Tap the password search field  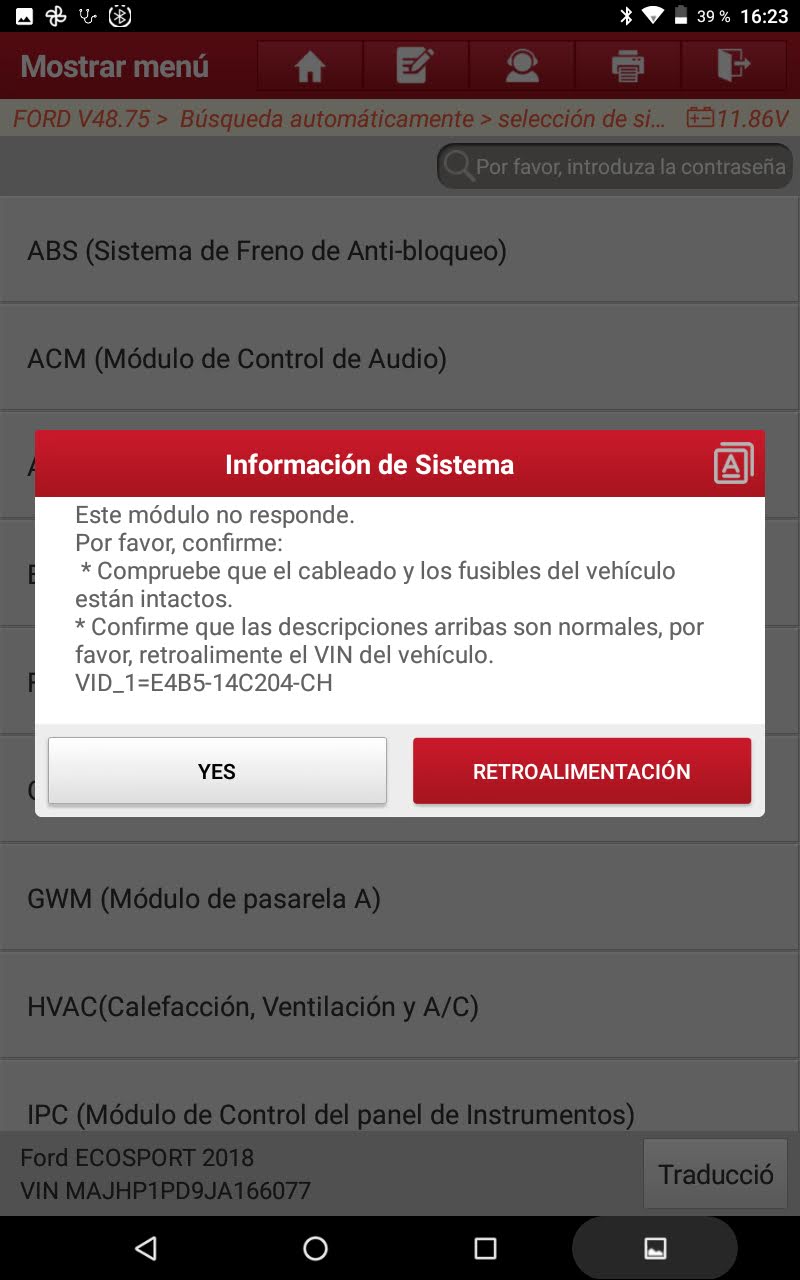[x=615, y=166]
